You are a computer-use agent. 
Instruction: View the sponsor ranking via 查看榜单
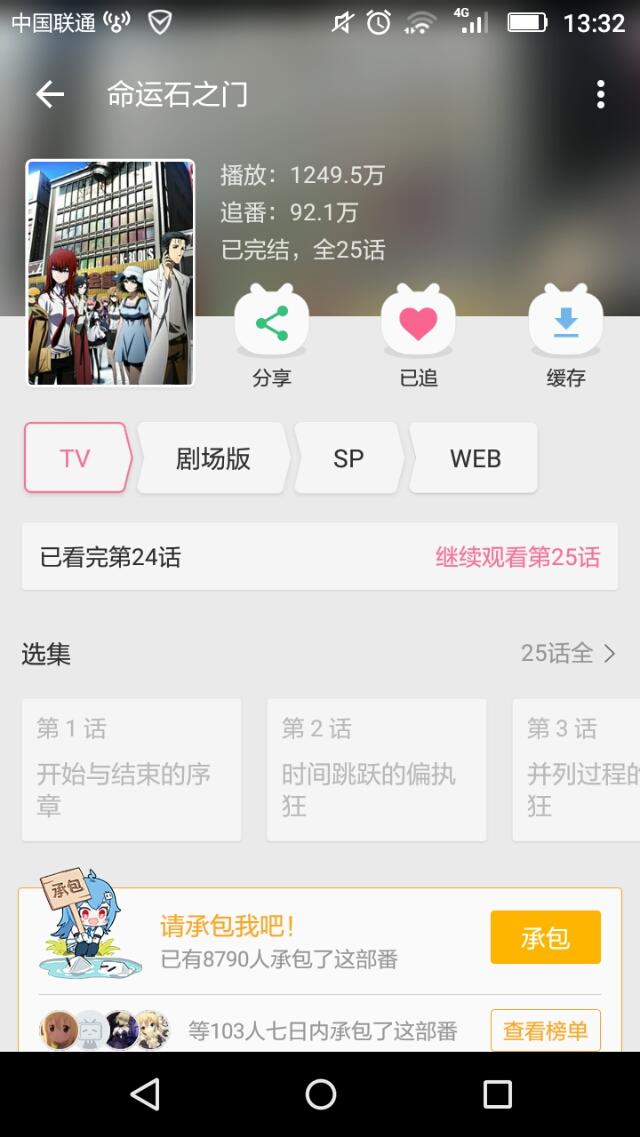(x=545, y=1030)
